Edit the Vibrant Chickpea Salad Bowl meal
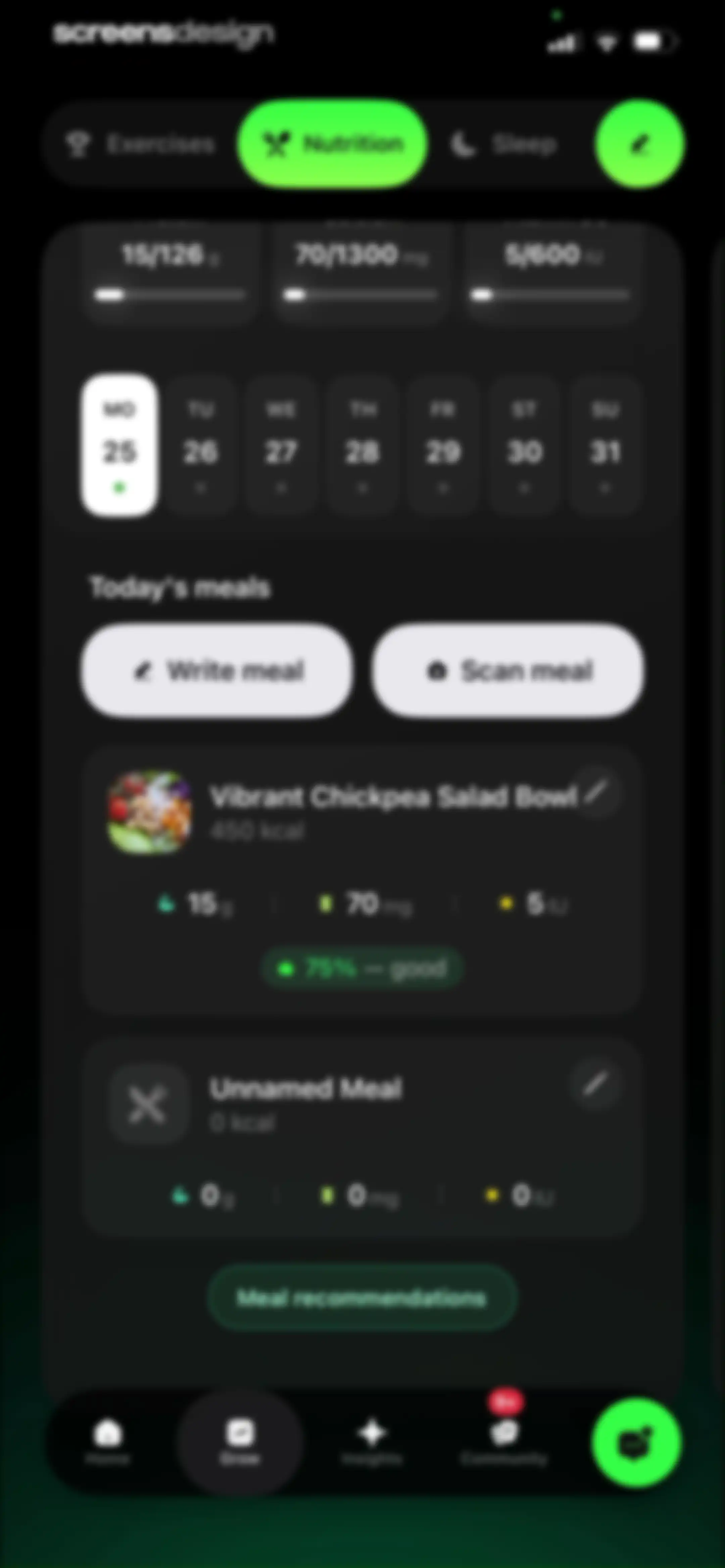Viewport: 725px width, 1568px height. click(x=596, y=792)
